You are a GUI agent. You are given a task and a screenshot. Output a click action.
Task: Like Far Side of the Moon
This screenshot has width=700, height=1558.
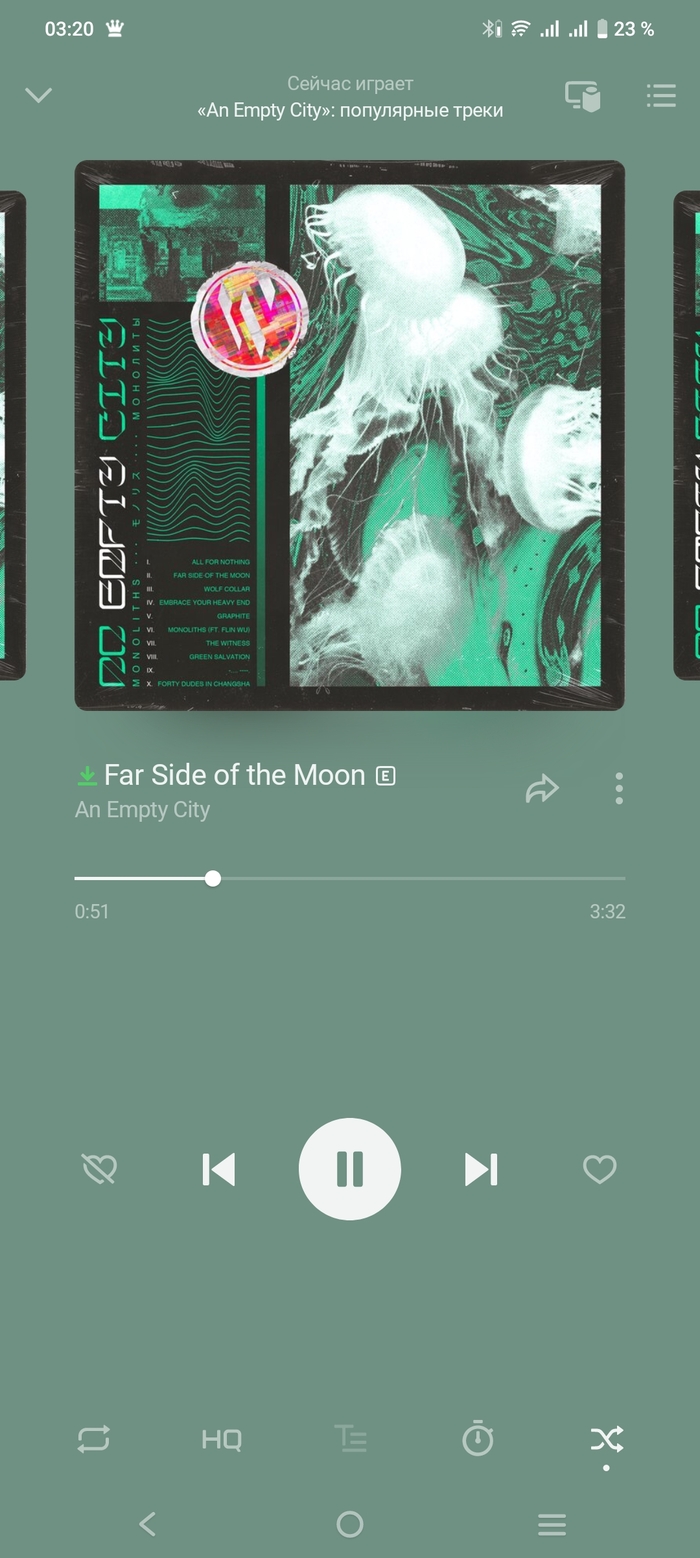tap(600, 1169)
